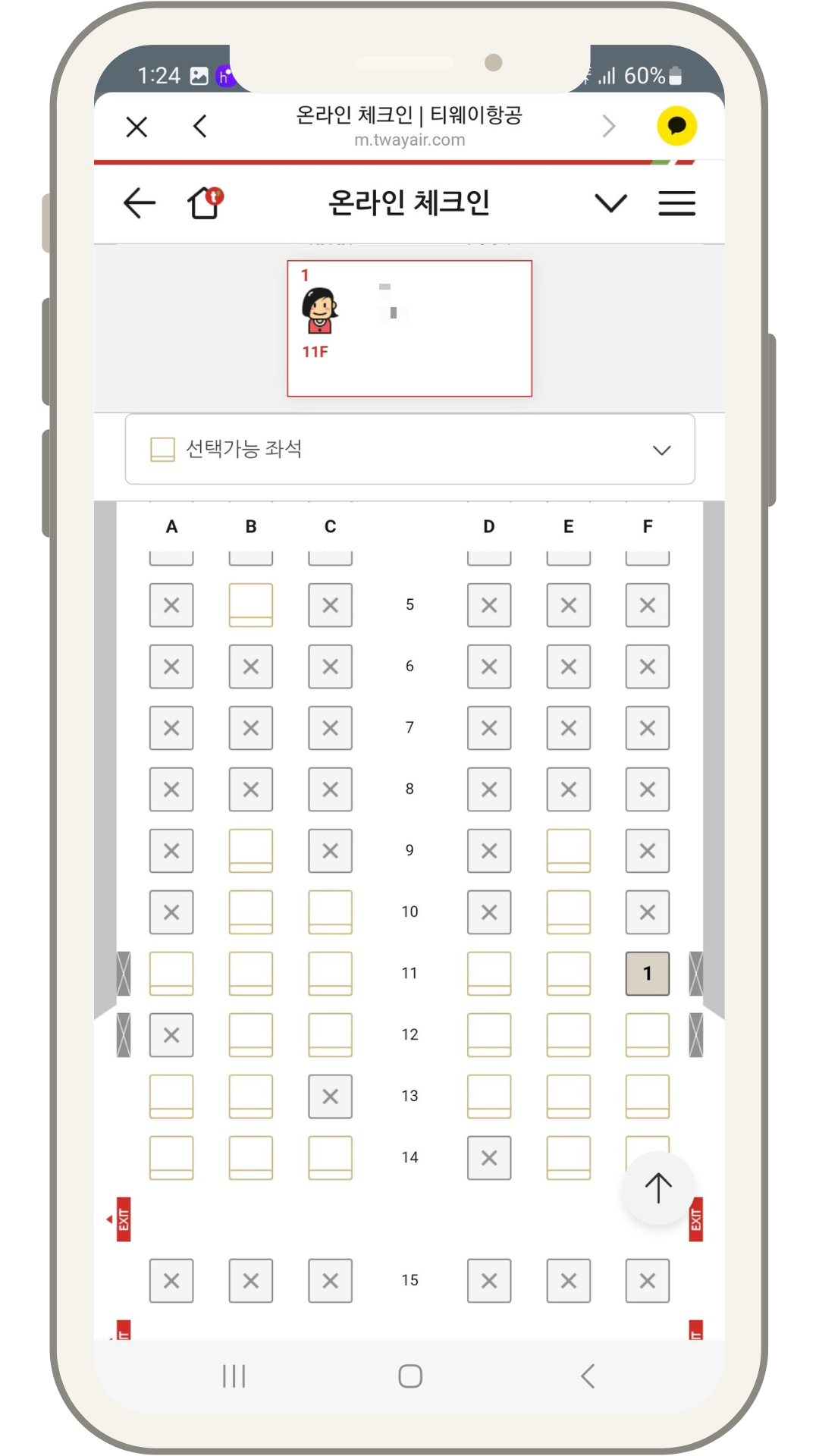Tap the forward navigation arrow in browser bar
This screenshot has width=819, height=1456.
609,127
